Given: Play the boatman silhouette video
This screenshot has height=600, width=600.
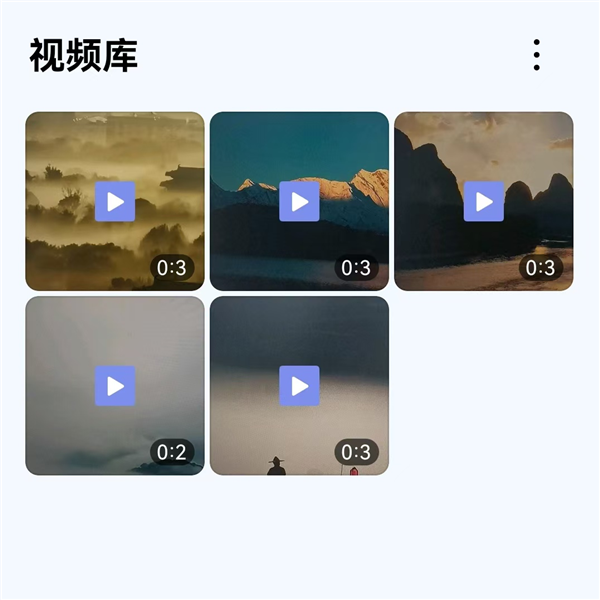Looking at the screenshot, I should (299, 386).
